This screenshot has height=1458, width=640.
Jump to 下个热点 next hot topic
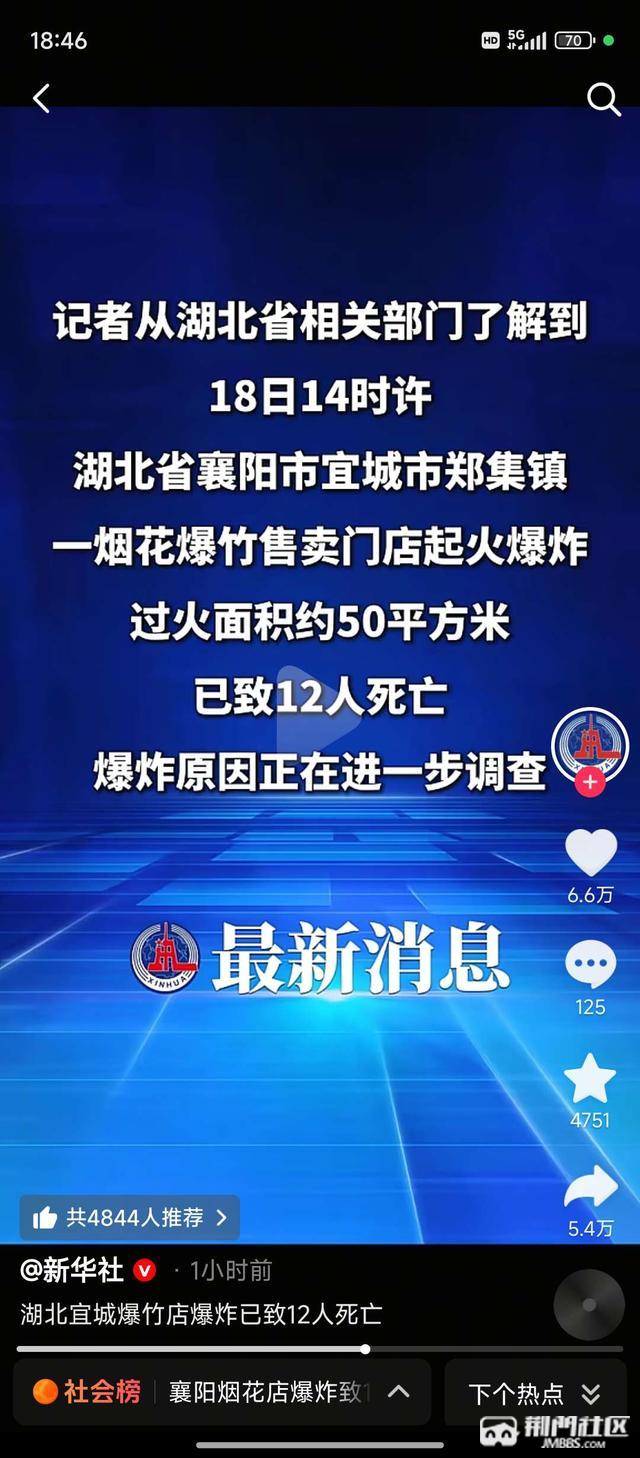(535, 1393)
